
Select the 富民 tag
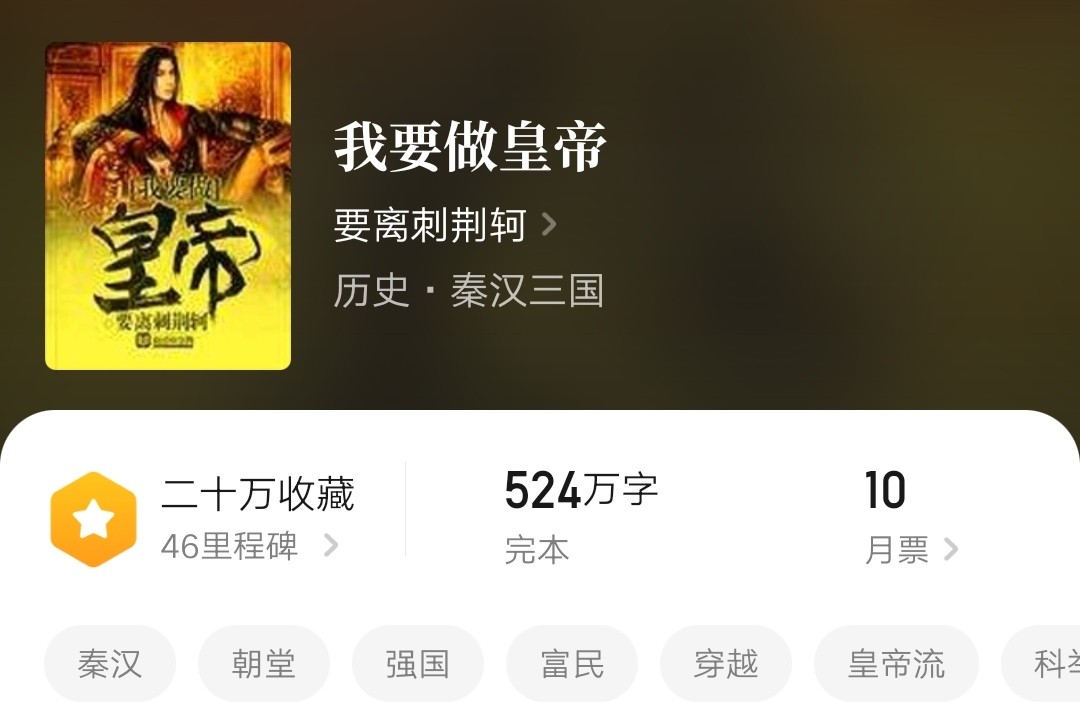[572, 664]
